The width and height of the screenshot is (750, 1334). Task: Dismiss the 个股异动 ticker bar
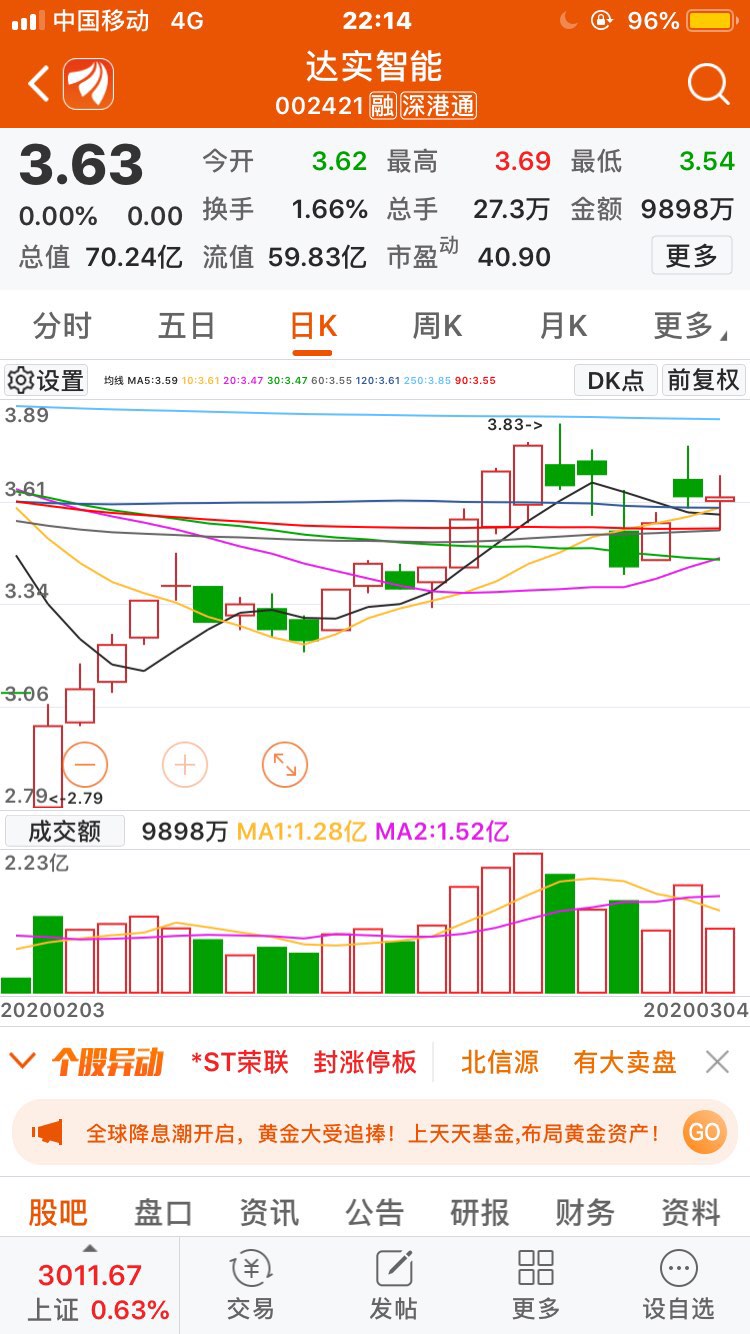(717, 1062)
